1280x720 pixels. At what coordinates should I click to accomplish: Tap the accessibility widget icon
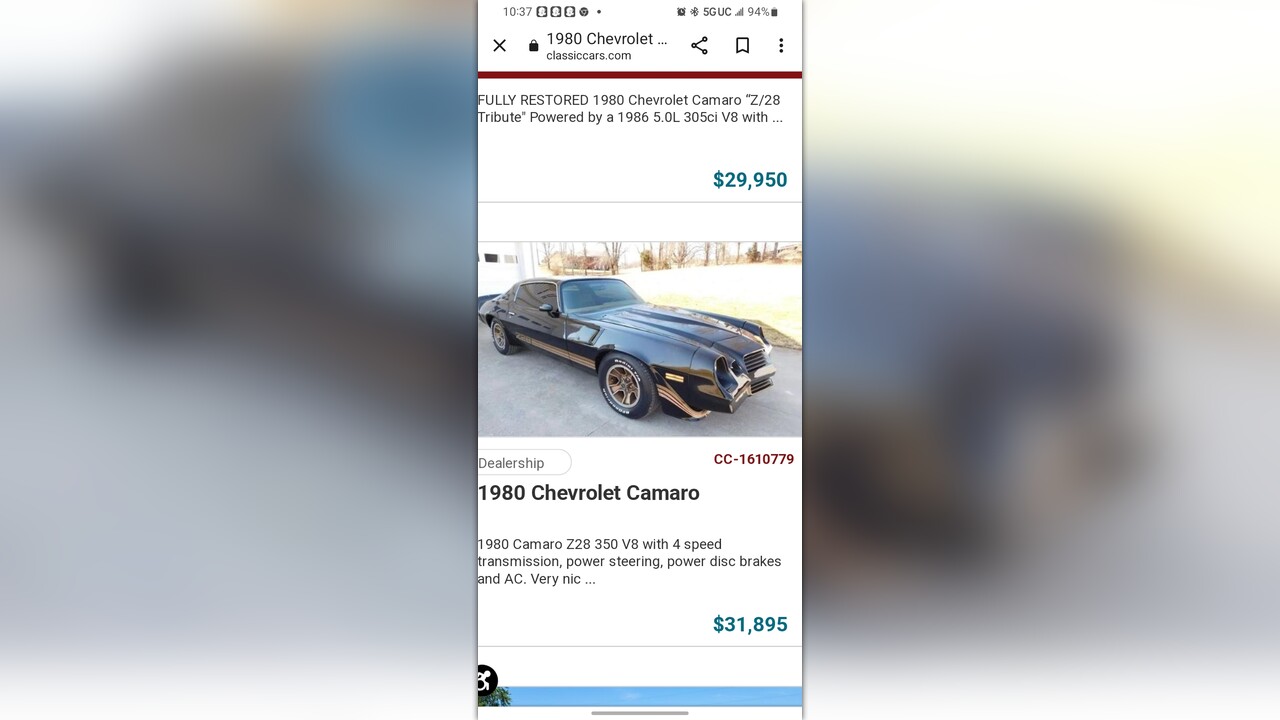pos(485,681)
